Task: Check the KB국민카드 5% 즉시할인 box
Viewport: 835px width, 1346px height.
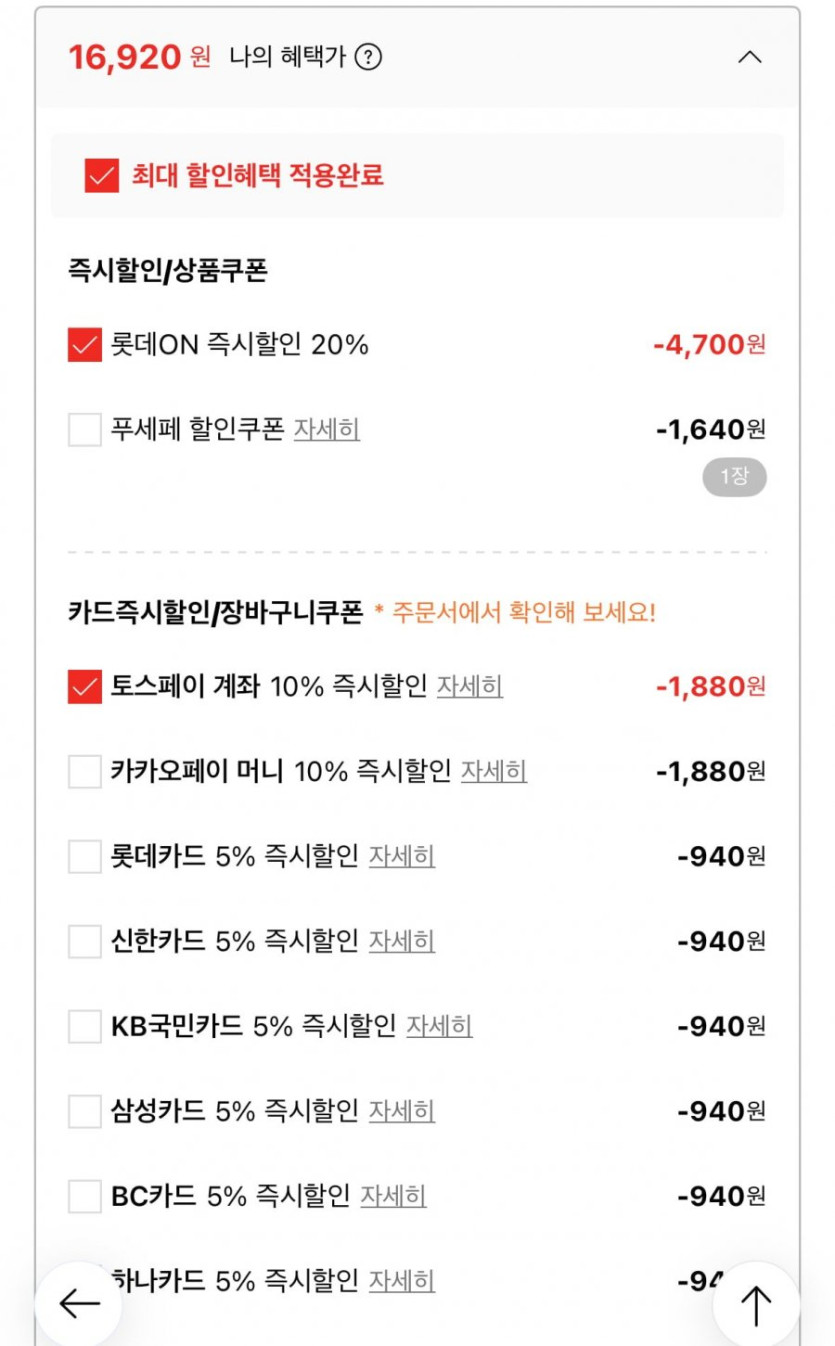Action: tap(85, 1027)
